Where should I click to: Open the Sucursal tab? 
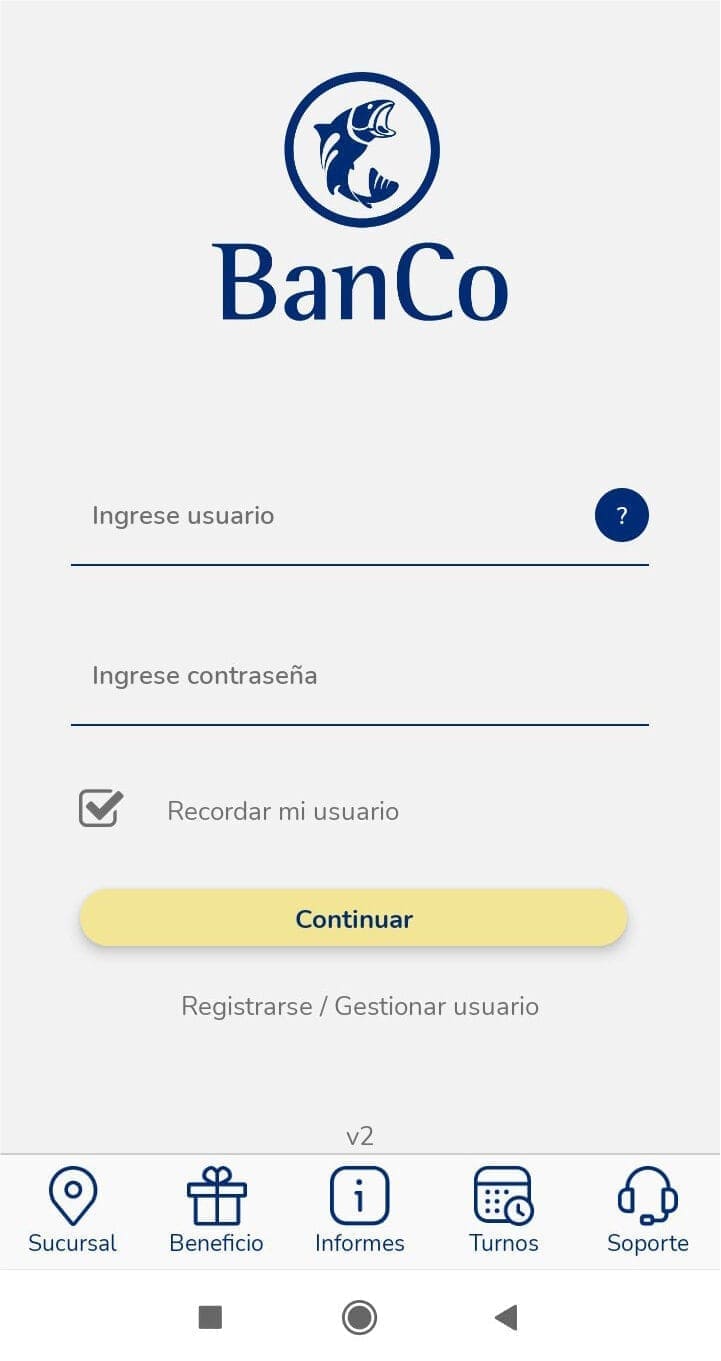pos(72,1211)
